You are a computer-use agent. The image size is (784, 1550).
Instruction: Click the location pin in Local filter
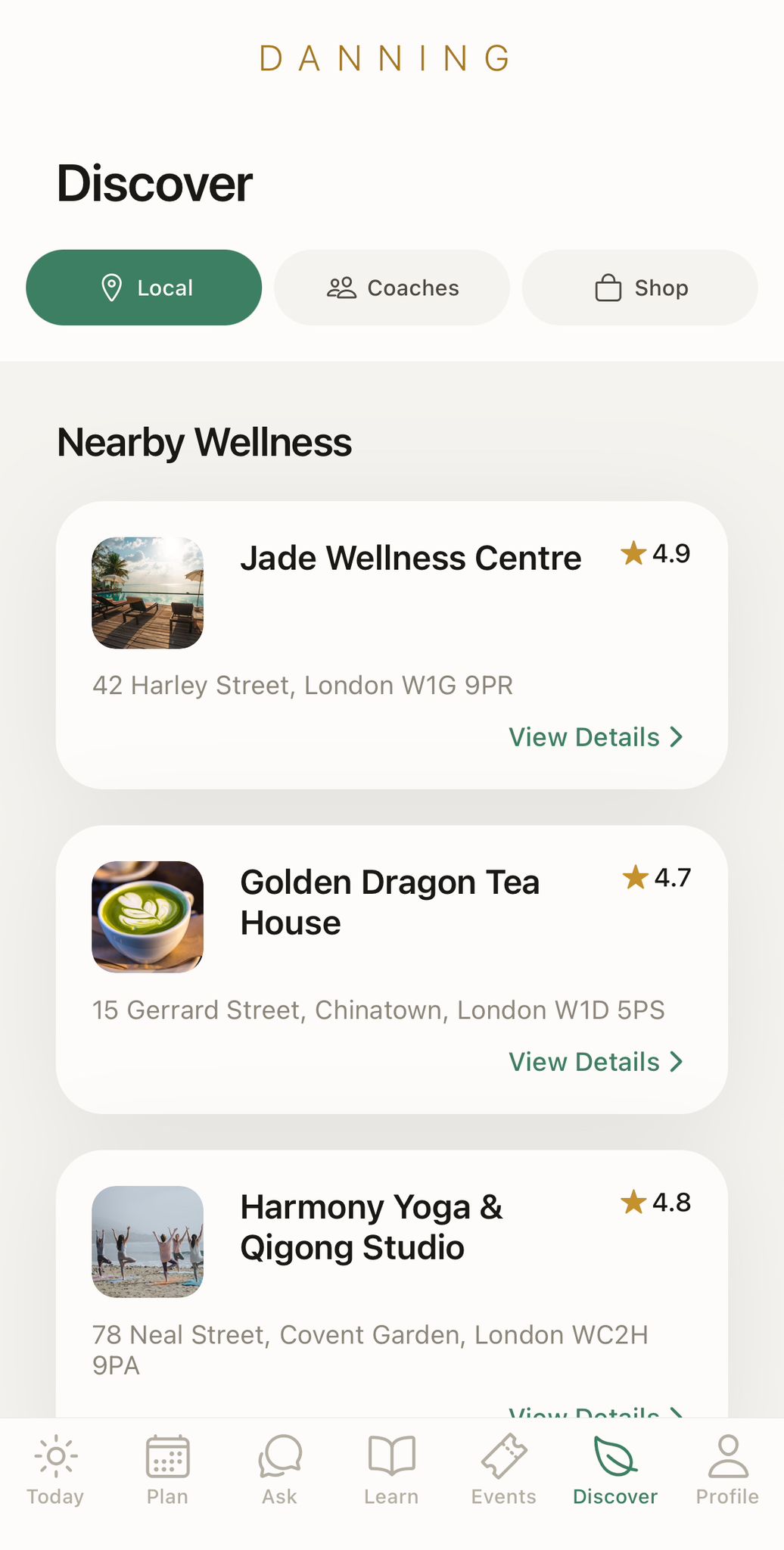[x=111, y=288]
